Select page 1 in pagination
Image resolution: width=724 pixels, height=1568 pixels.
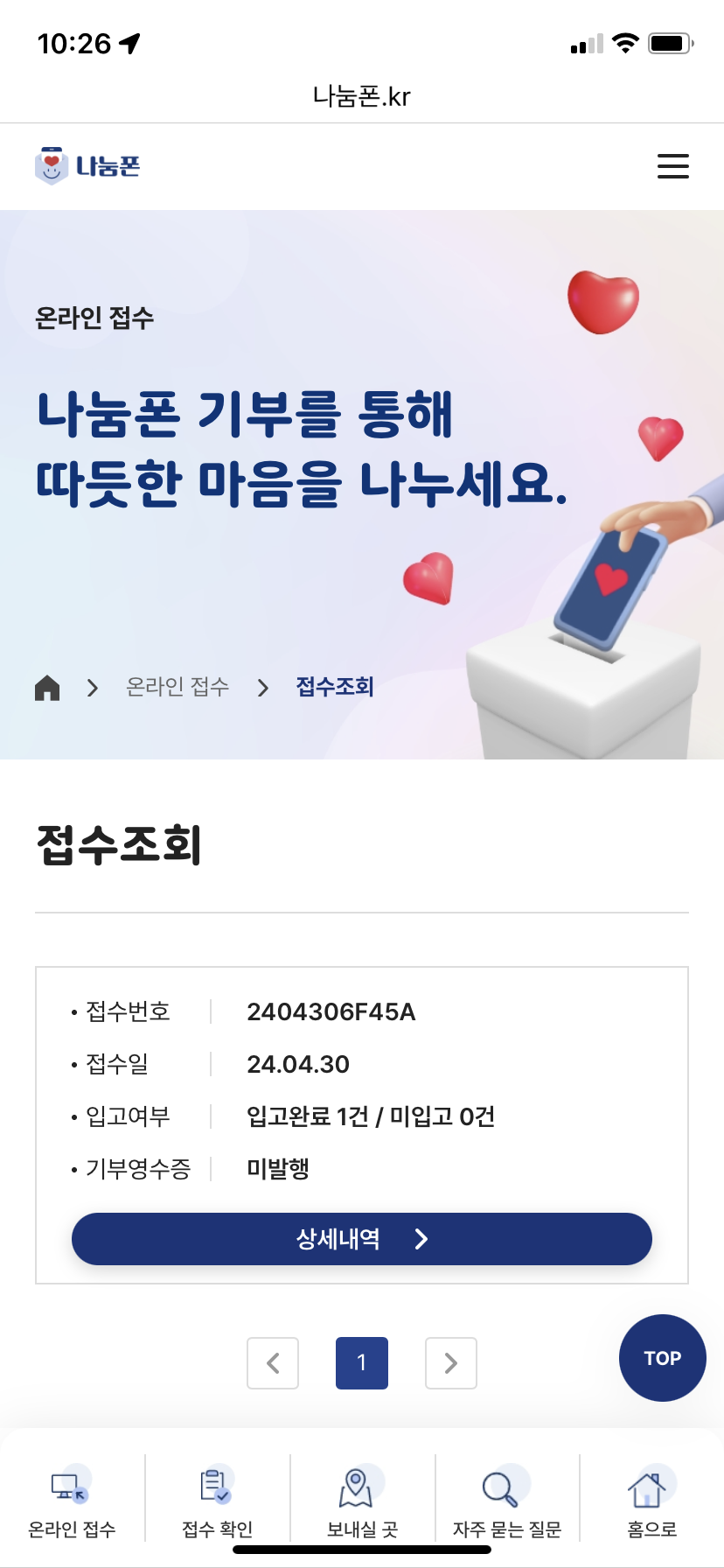361,1362
